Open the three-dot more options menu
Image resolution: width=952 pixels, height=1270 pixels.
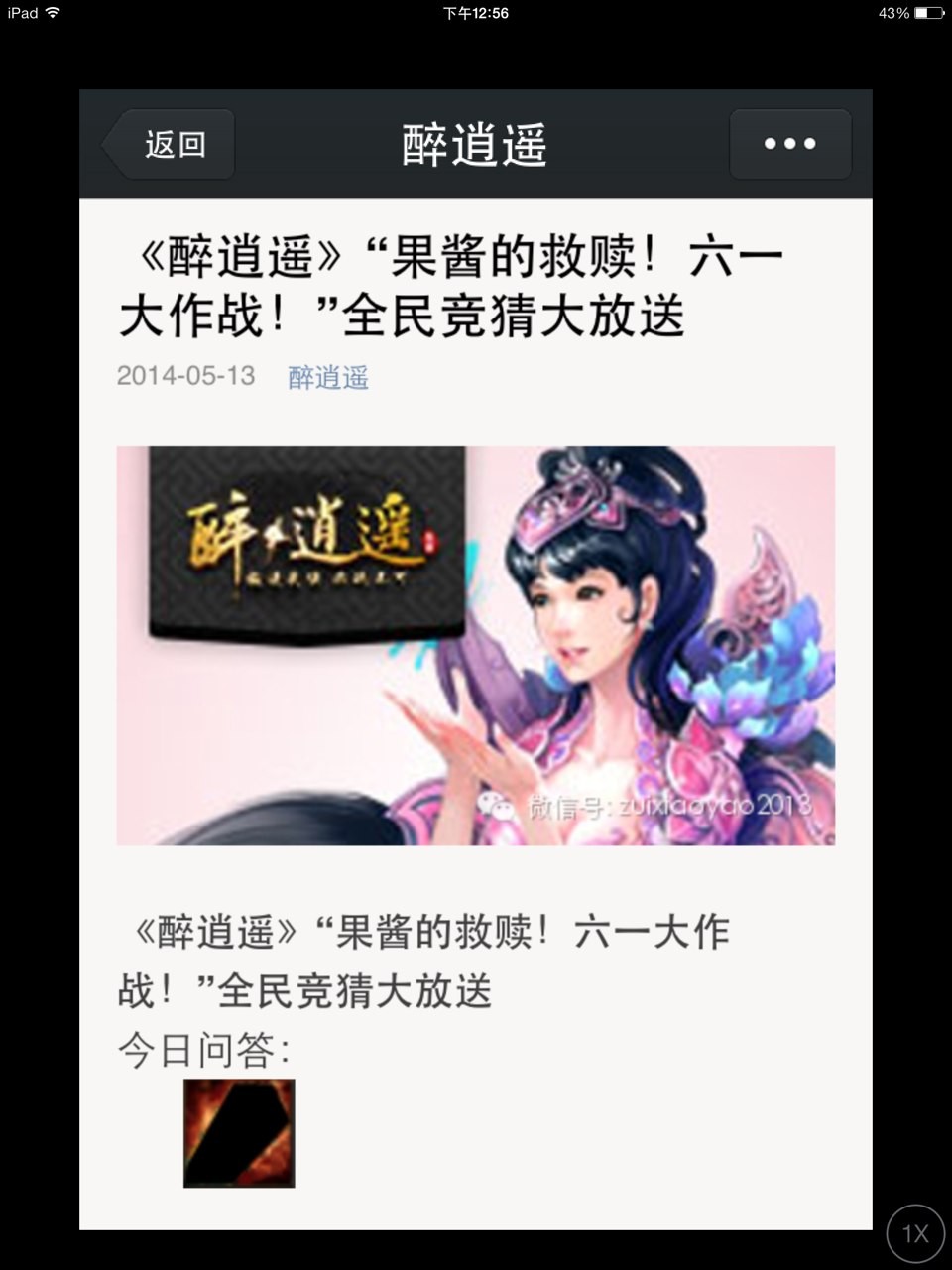click(789, 145)
